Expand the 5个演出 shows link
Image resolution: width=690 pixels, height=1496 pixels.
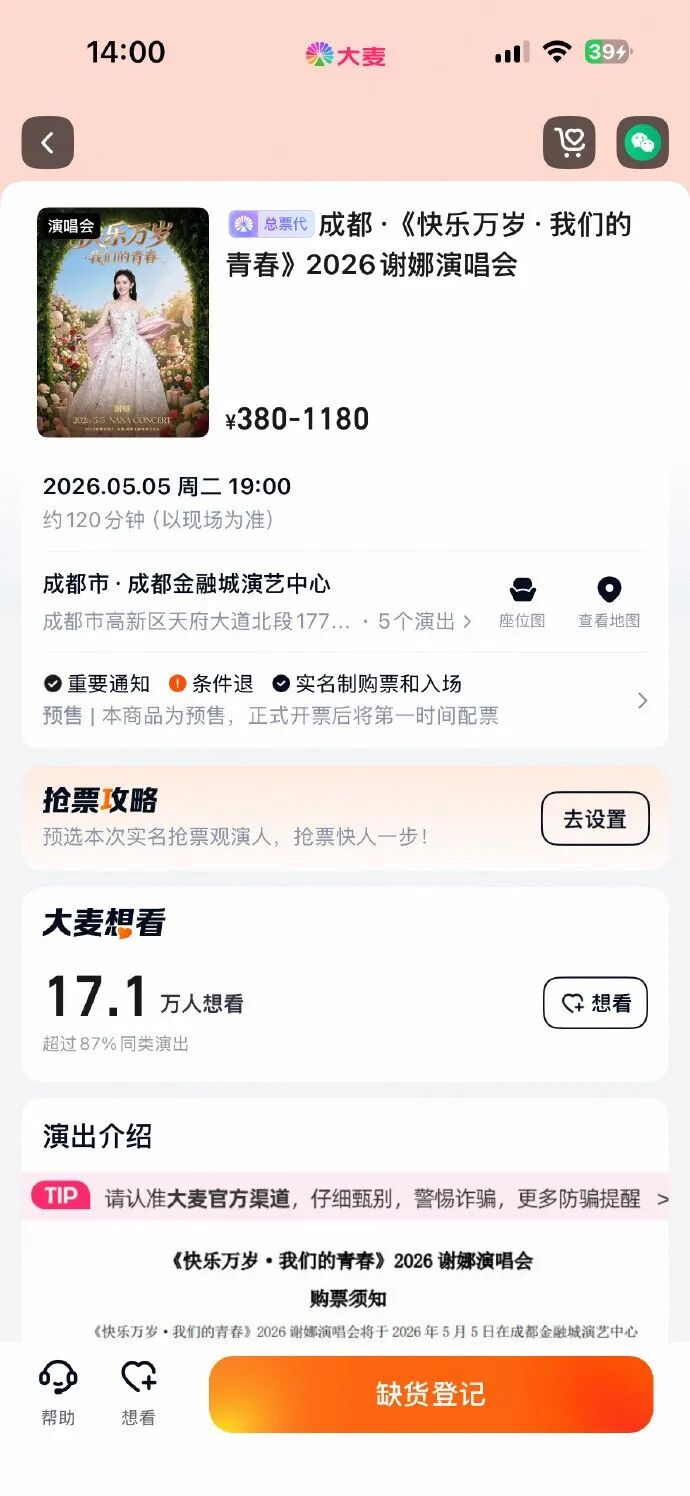(x=424, y=621)
